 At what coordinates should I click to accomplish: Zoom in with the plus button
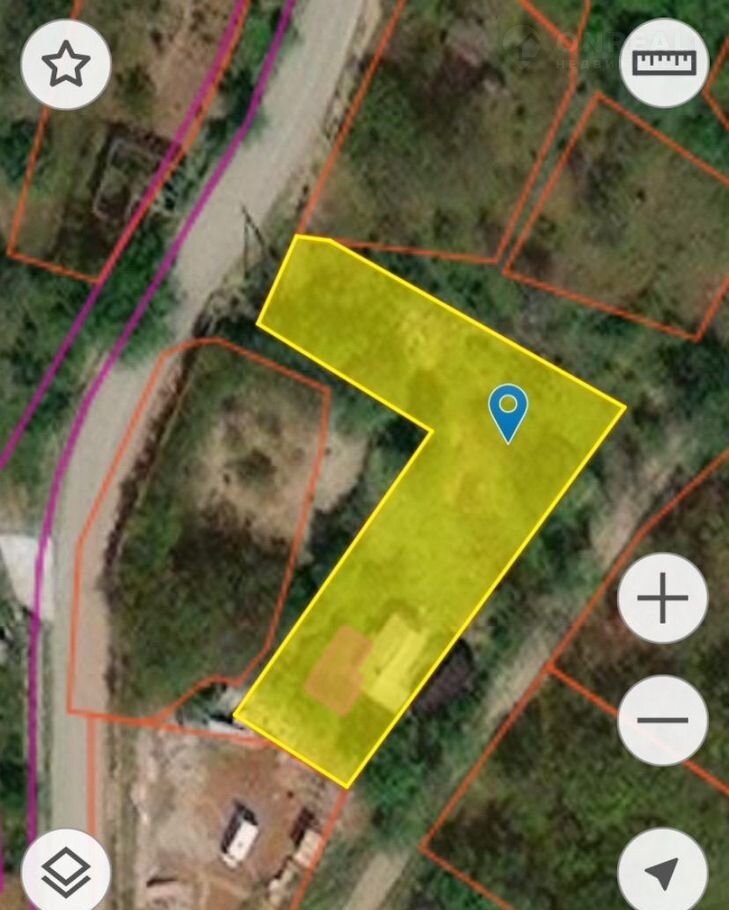click(x=662, y=599)
